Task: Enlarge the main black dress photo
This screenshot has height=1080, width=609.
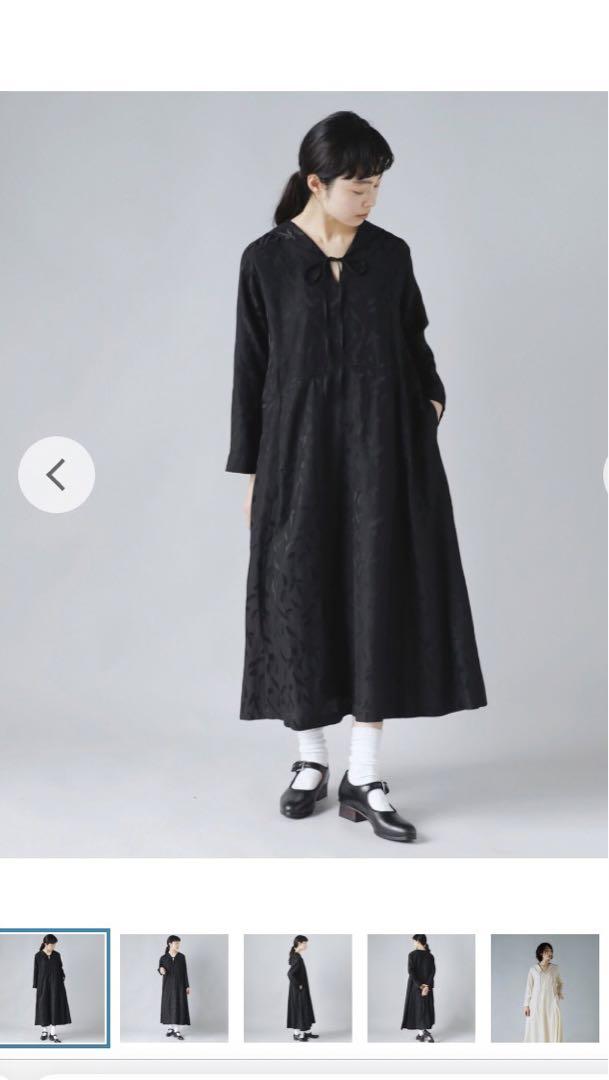Action: (304, 475)
